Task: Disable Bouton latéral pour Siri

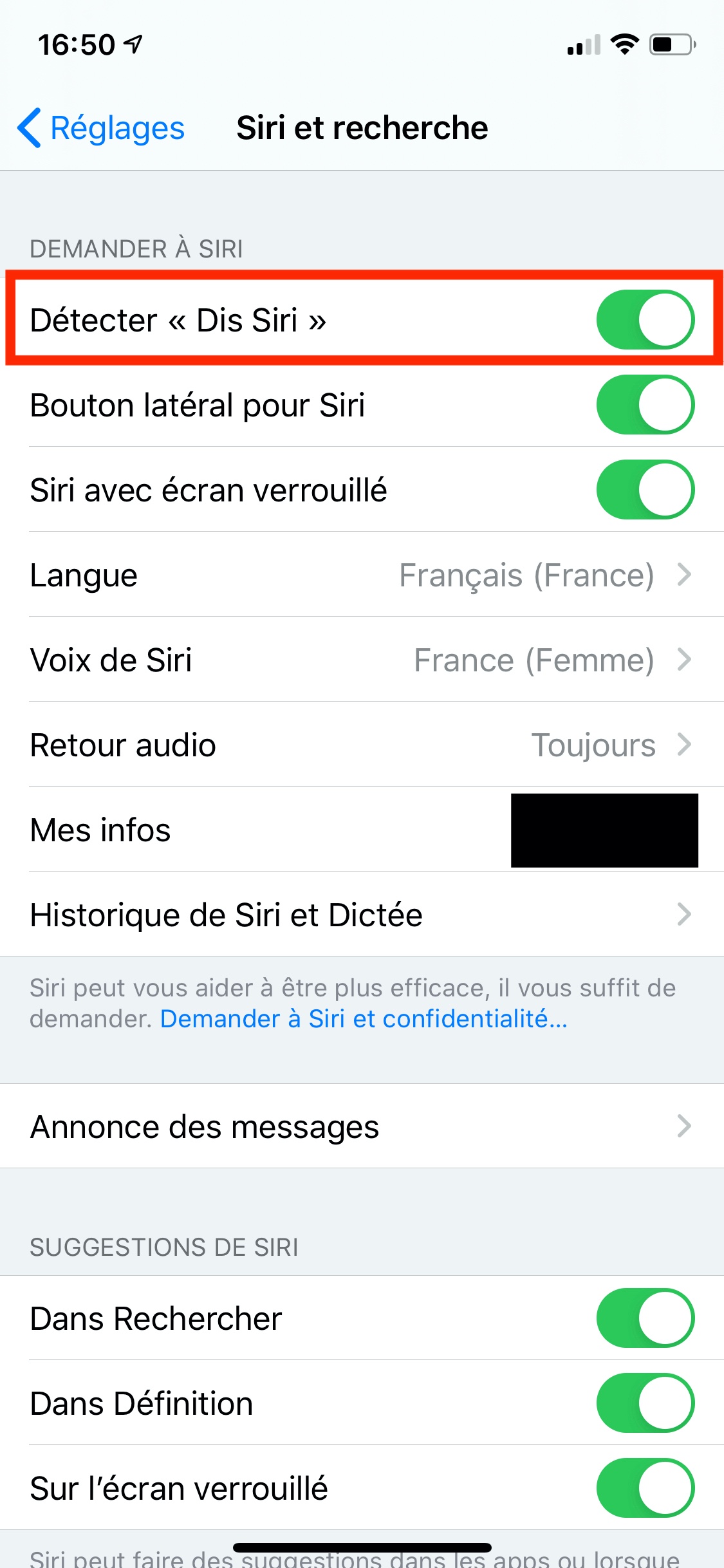Action: [645, 405]
